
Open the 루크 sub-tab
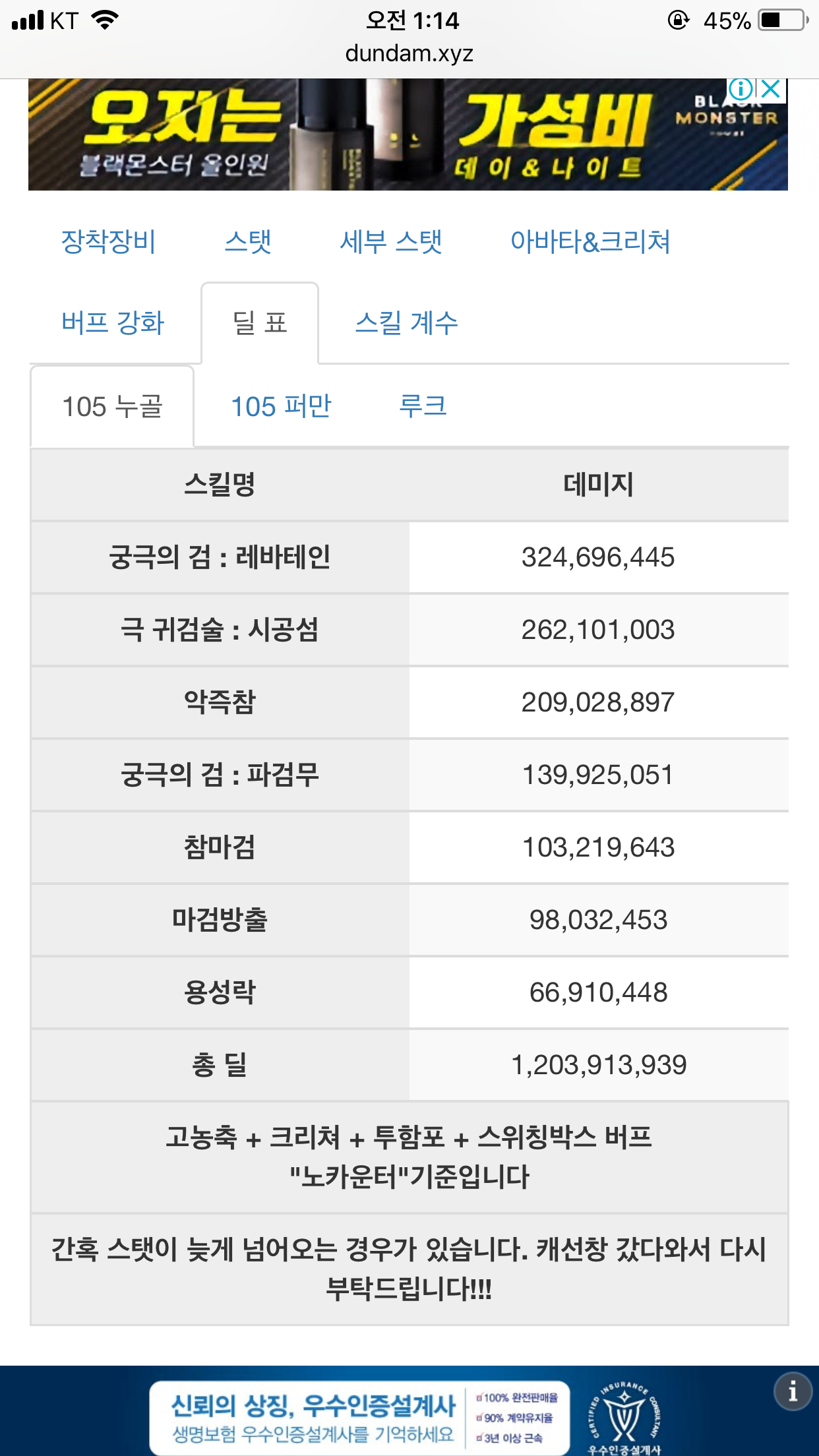click(423, 406)
